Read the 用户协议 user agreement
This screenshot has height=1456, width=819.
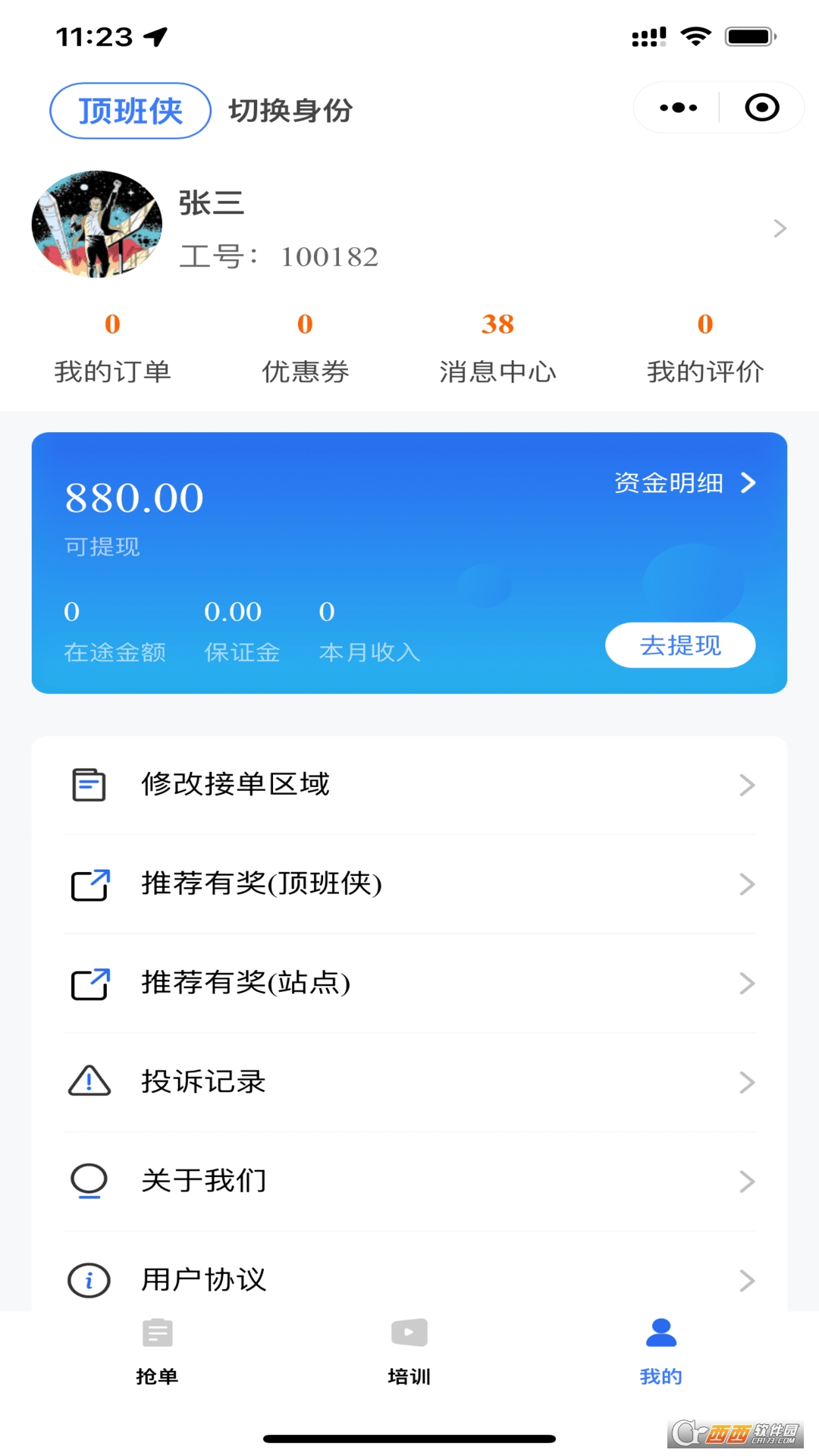pos(409,1279)
